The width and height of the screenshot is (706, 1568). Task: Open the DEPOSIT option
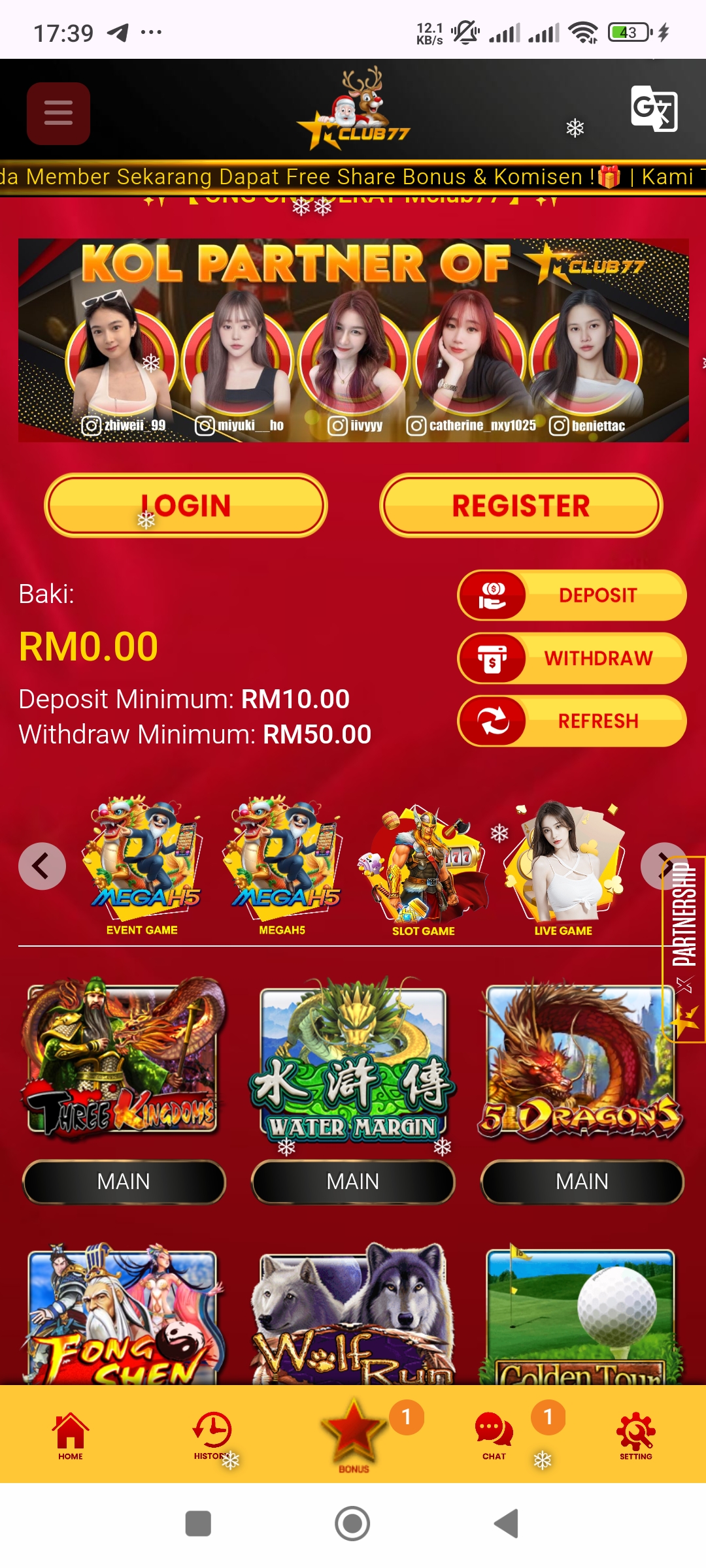click(x=572, y=595)
